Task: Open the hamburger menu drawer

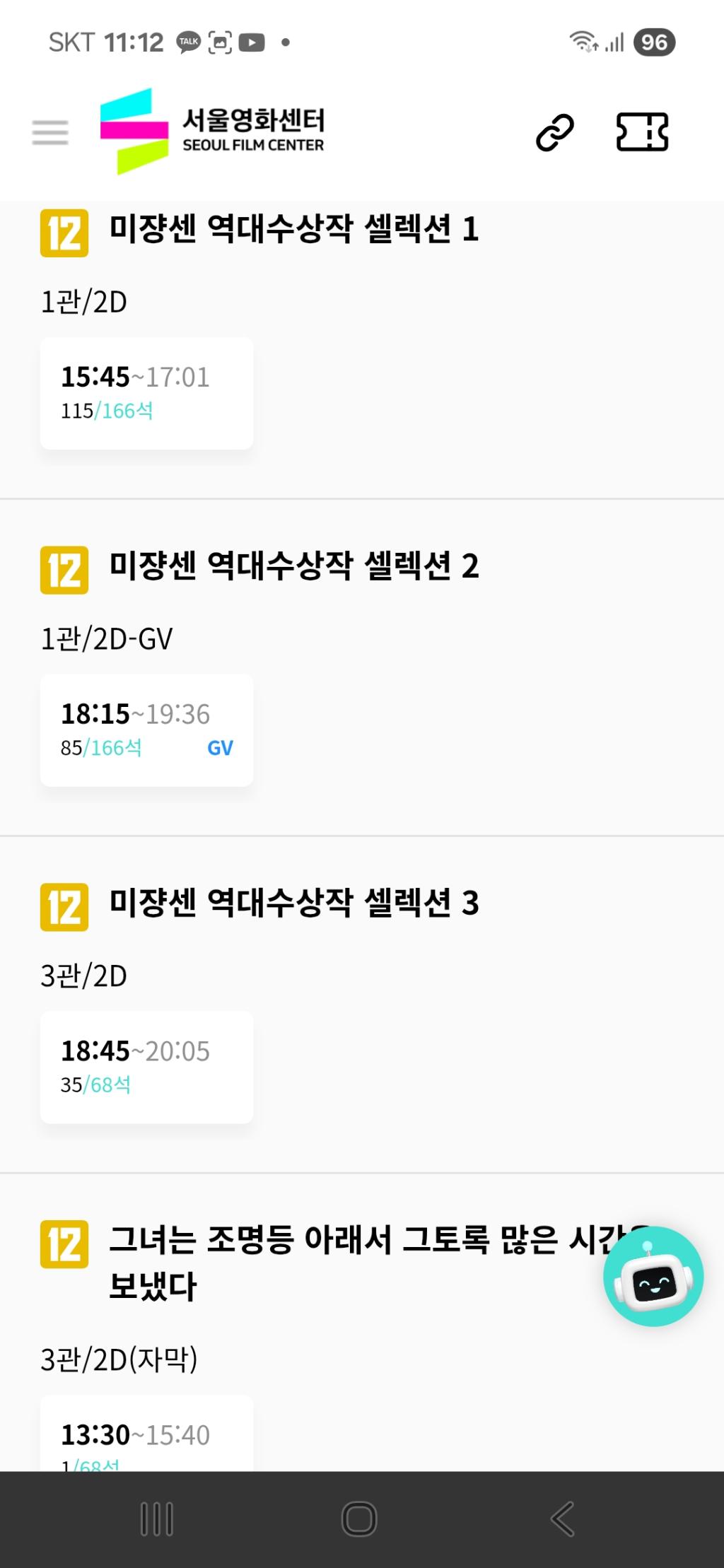Action: [x=50, y=132]
